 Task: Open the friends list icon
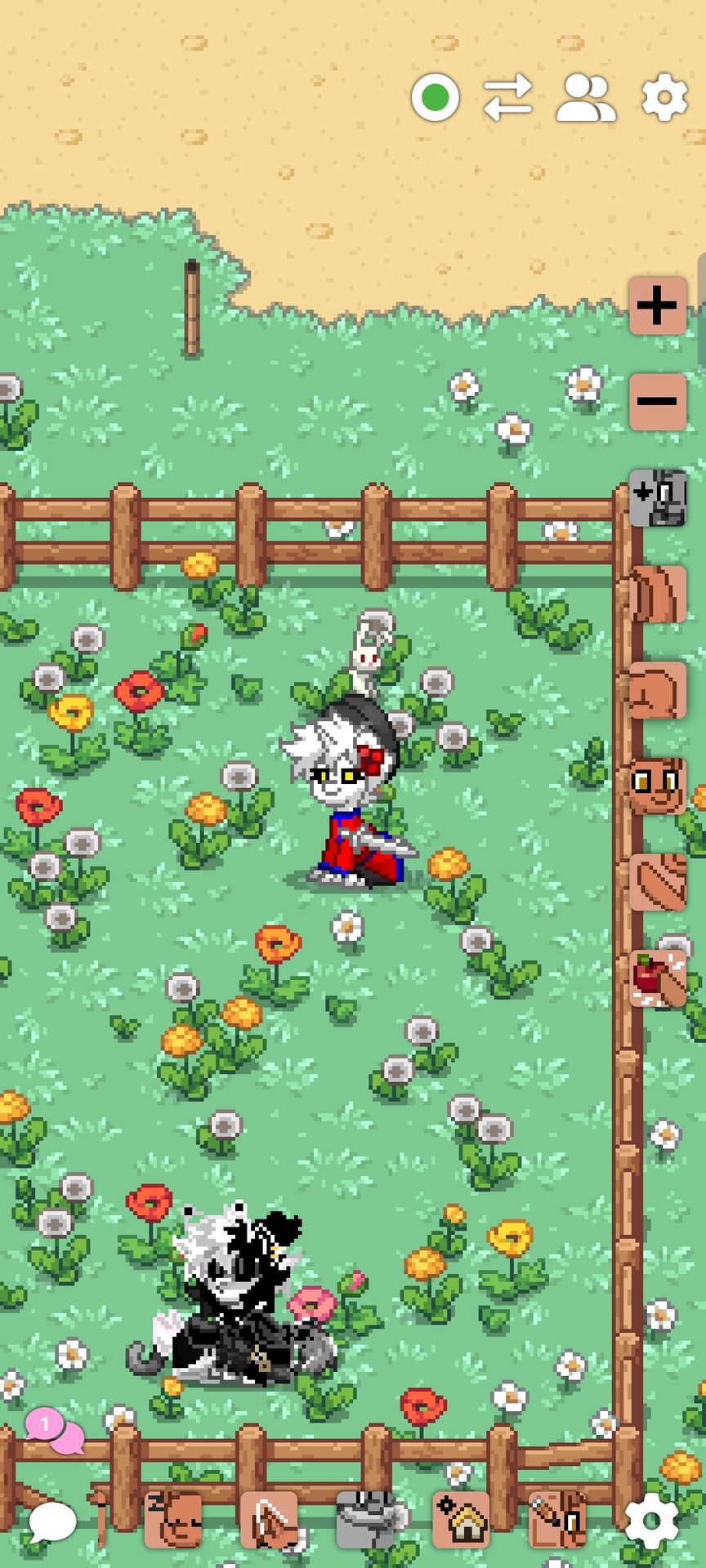(585, 98)
